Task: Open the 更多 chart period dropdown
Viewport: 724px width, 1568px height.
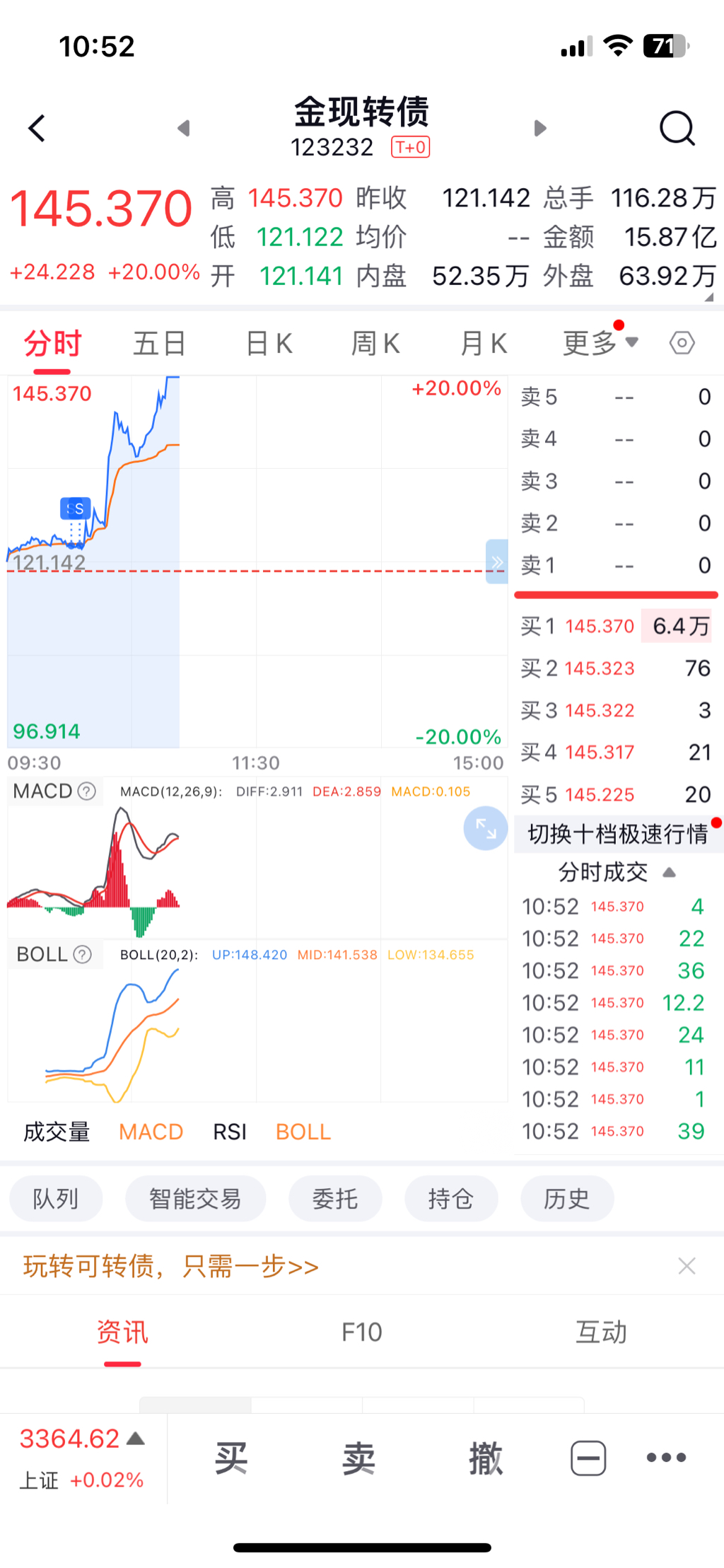Action: tap(600, 344)
